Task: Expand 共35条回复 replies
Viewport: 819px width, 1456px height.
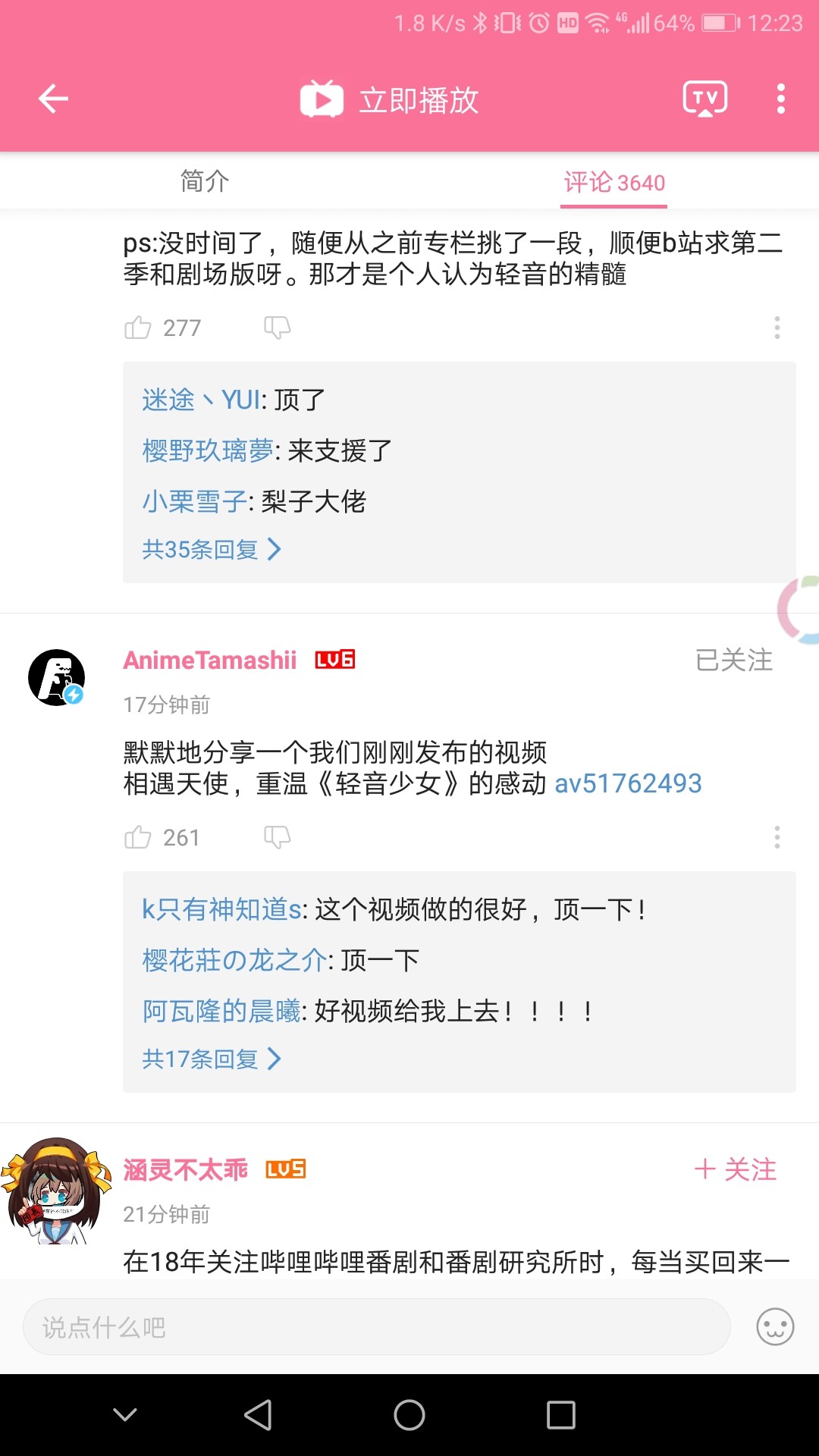Action: pyautogui.click(x=212, y=549)
